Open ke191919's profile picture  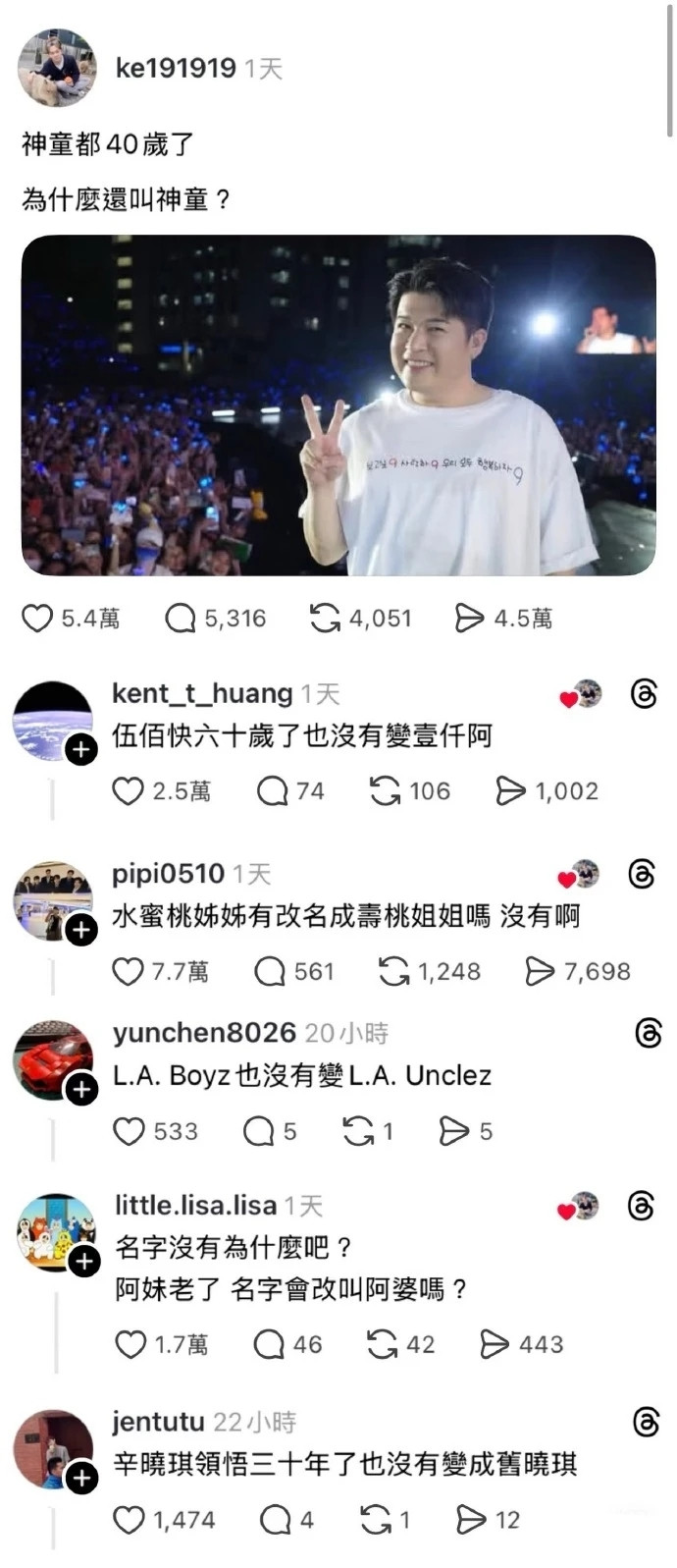tap(57, 68)
